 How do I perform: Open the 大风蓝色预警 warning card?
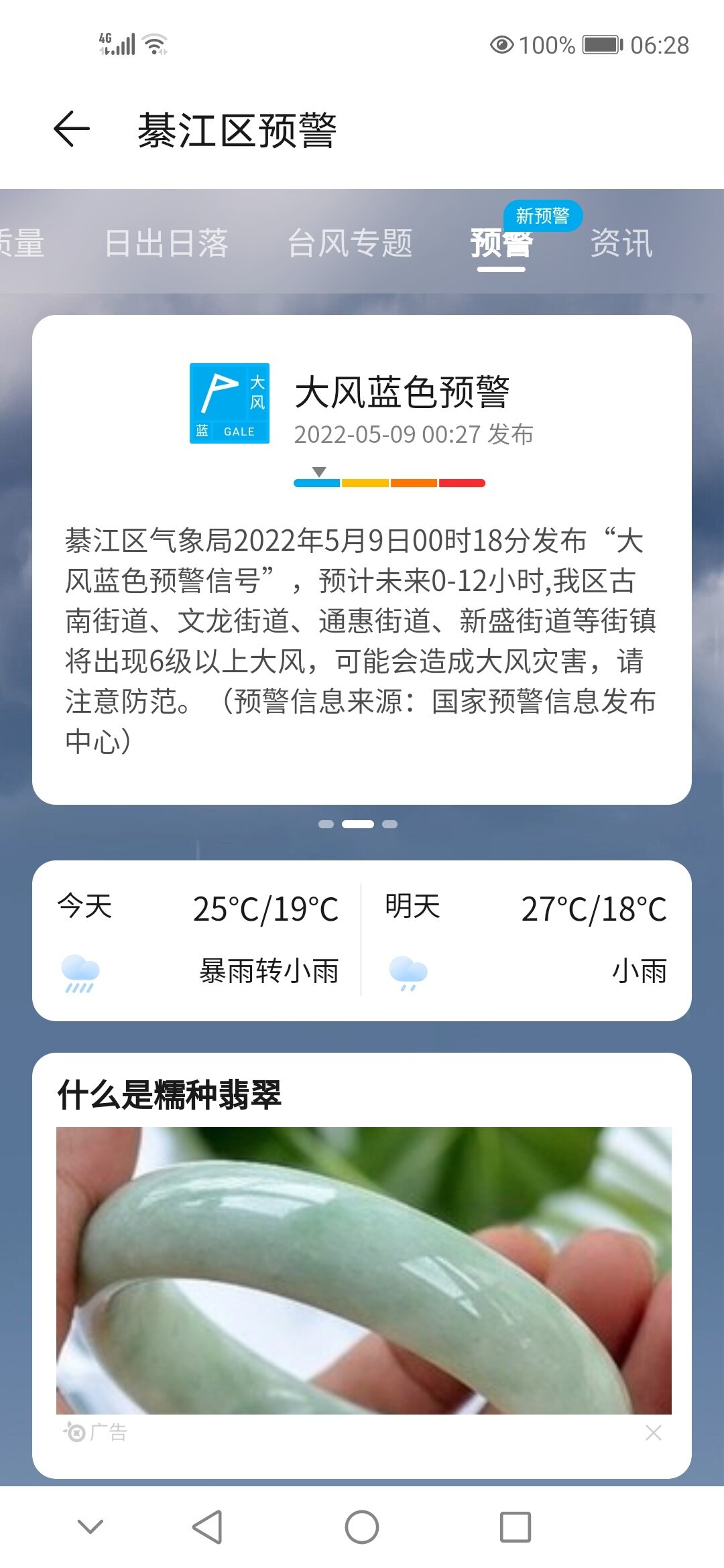[x=362, y=560]
